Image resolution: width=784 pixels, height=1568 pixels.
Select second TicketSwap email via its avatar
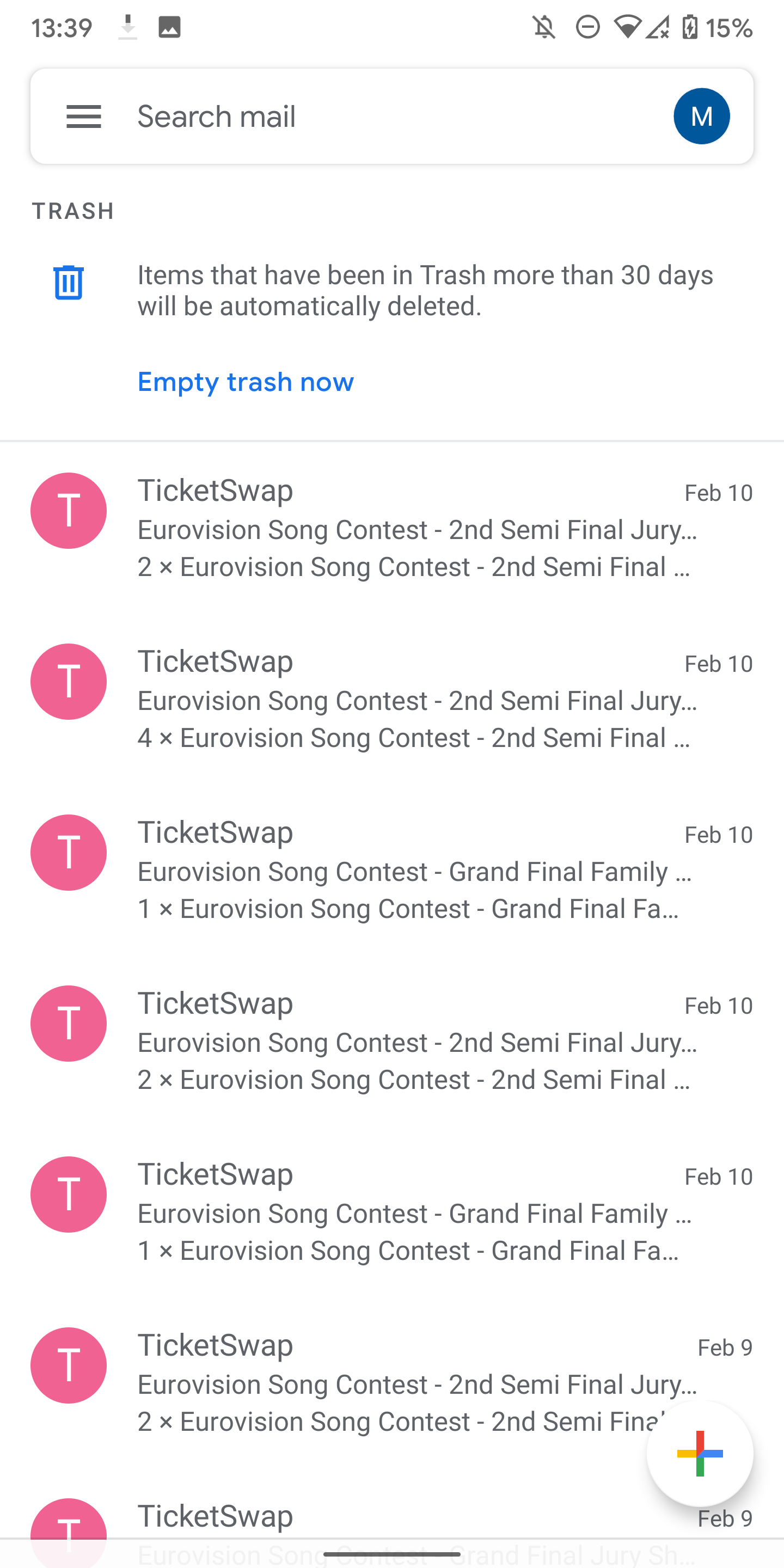[68, 681]
